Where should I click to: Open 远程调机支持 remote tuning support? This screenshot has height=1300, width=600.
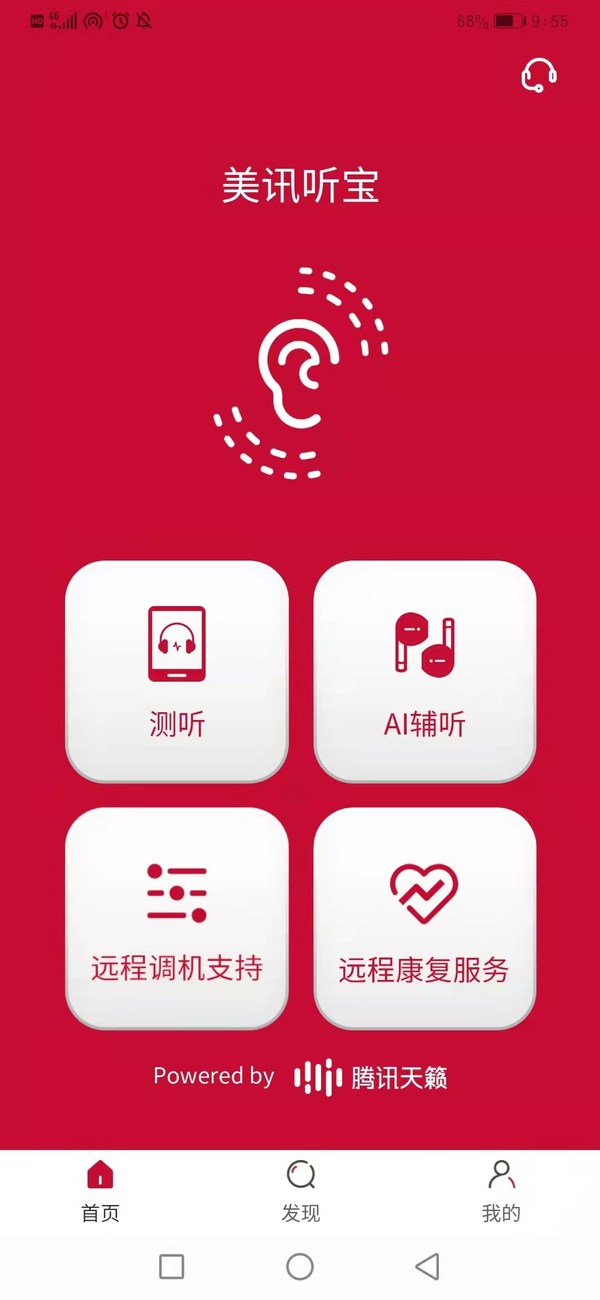click(x=177, y=918)
